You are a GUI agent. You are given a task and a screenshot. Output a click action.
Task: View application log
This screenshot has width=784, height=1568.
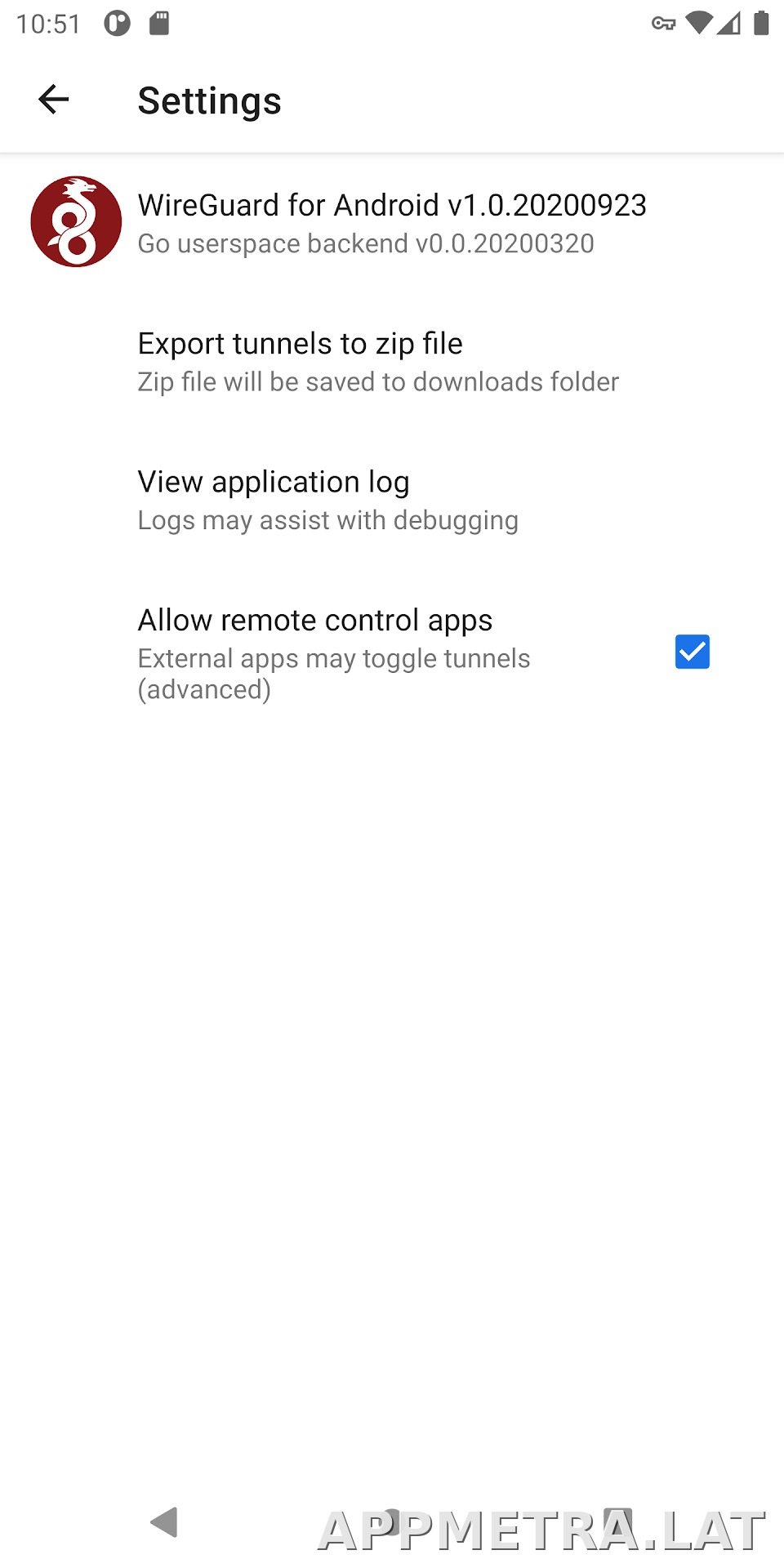point(392,499)
